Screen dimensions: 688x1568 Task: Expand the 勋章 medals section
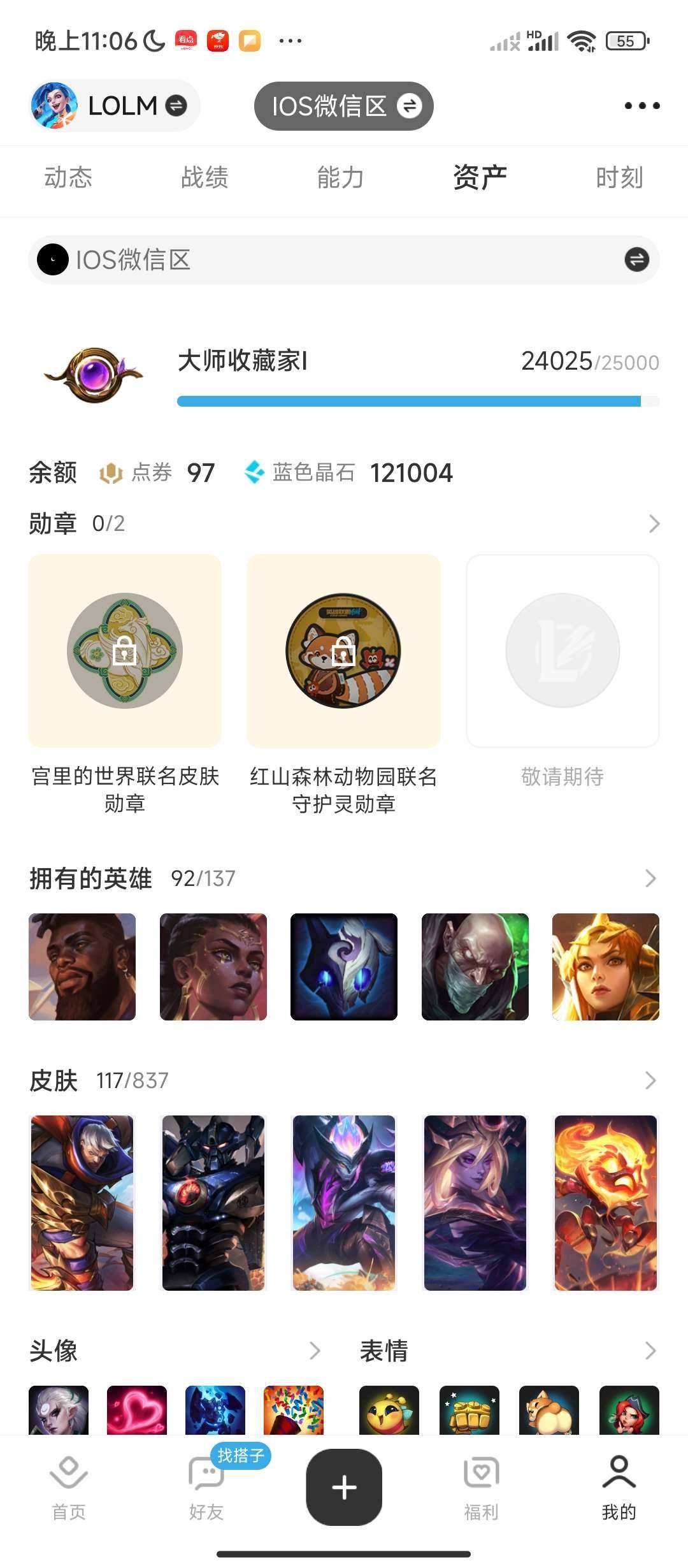click(652, 523)
